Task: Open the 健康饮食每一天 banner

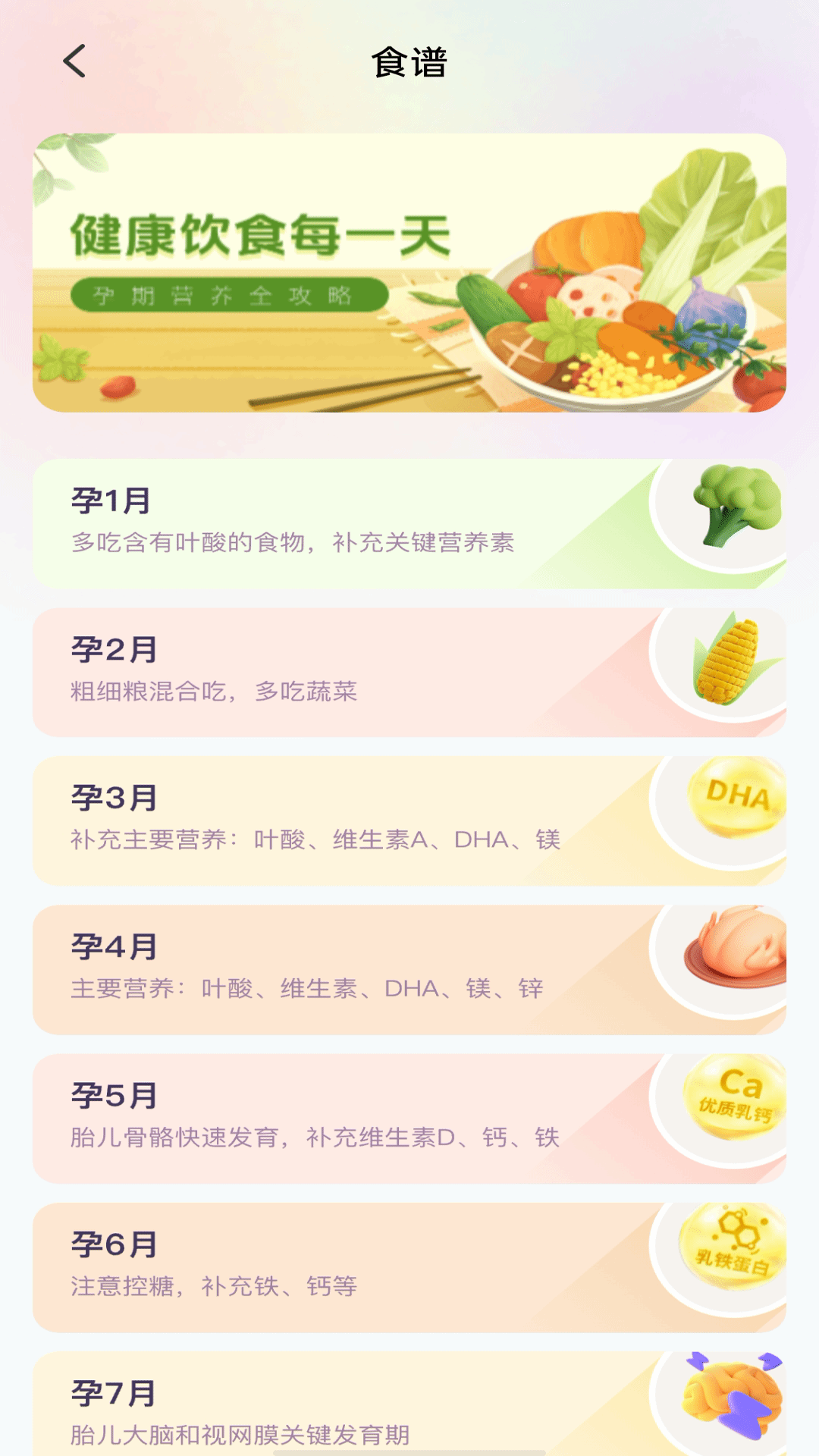Action: 409,273
